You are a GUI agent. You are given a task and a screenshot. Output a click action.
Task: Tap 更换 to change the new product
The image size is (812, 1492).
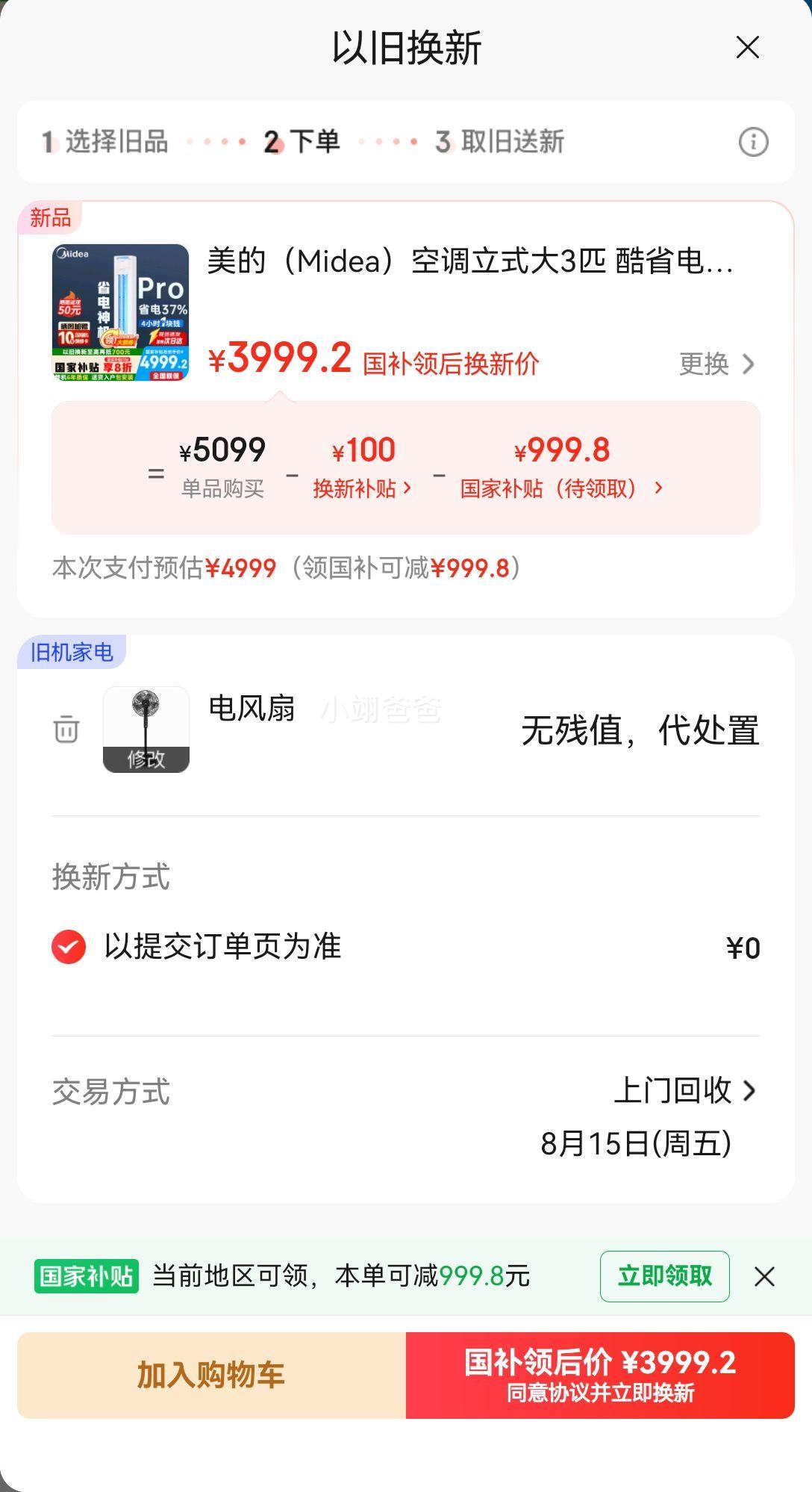click(717, 364)
